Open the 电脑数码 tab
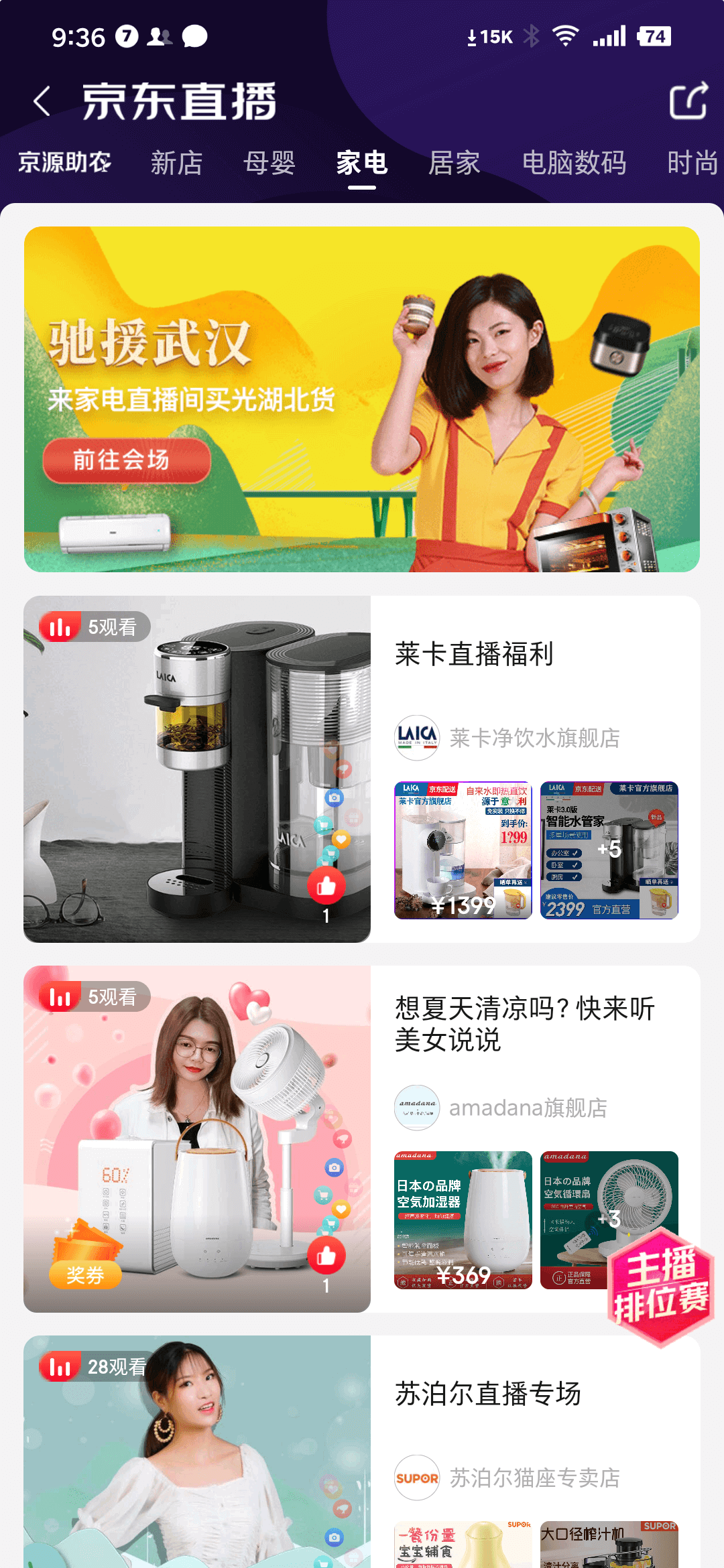 pos(574,163)
